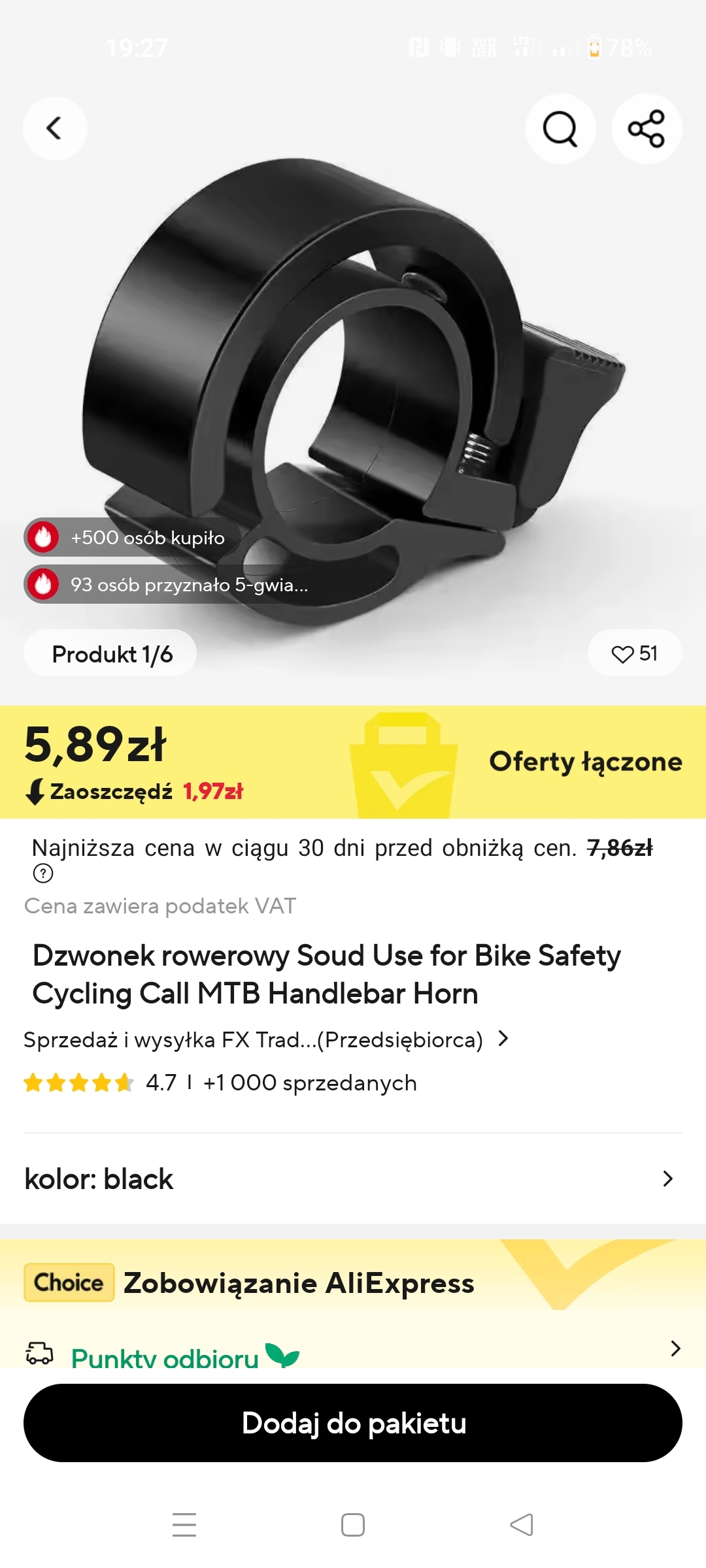Open seller info FX Trad... (Przedsiębiorca)
Image resolution: width=706 pixels, height=1568 pixels.
[x=265, y=1039]
